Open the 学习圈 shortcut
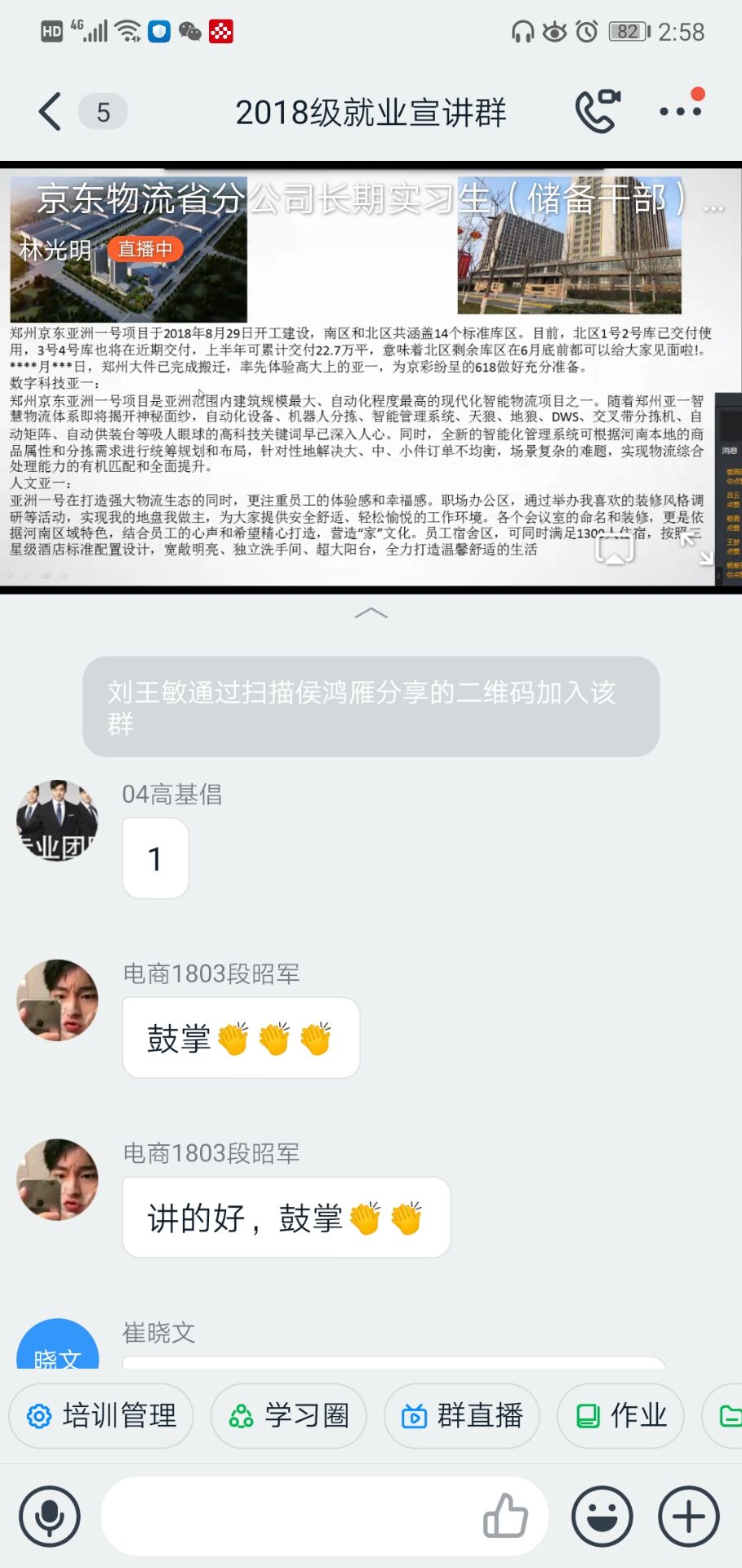This screenshot has width=742, height=1568. pos(288,1415)
